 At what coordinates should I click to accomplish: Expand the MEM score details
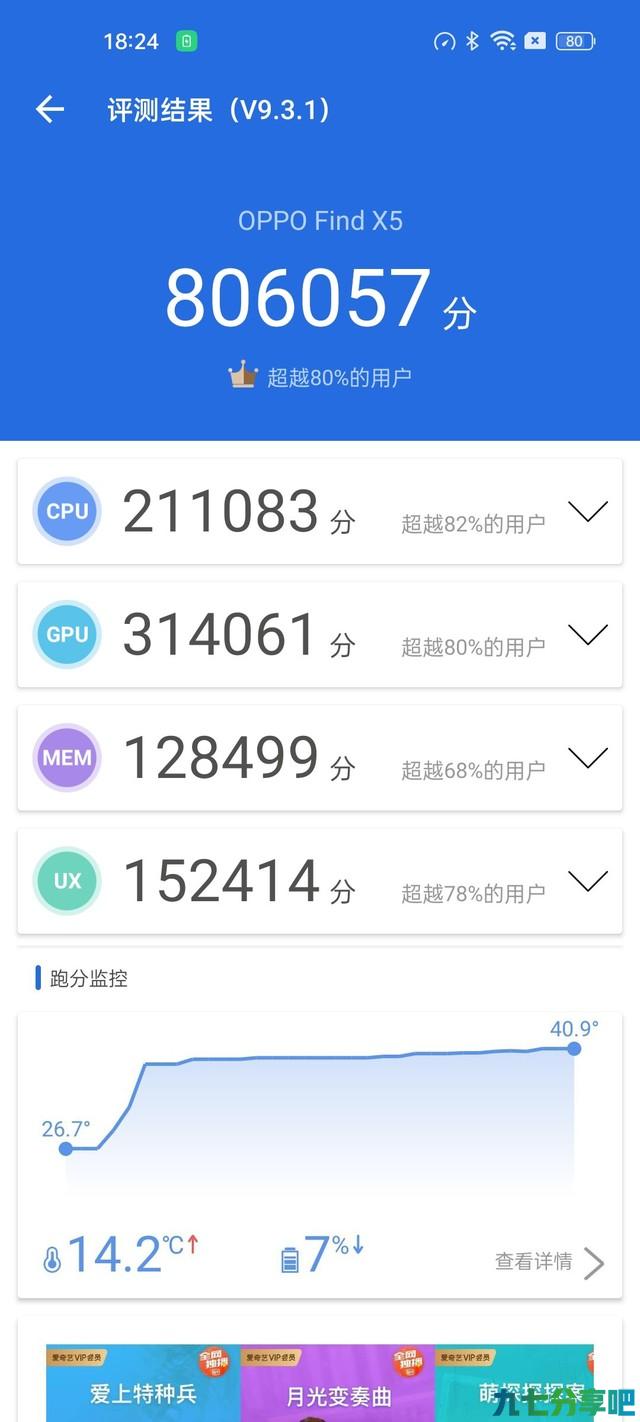587,758
